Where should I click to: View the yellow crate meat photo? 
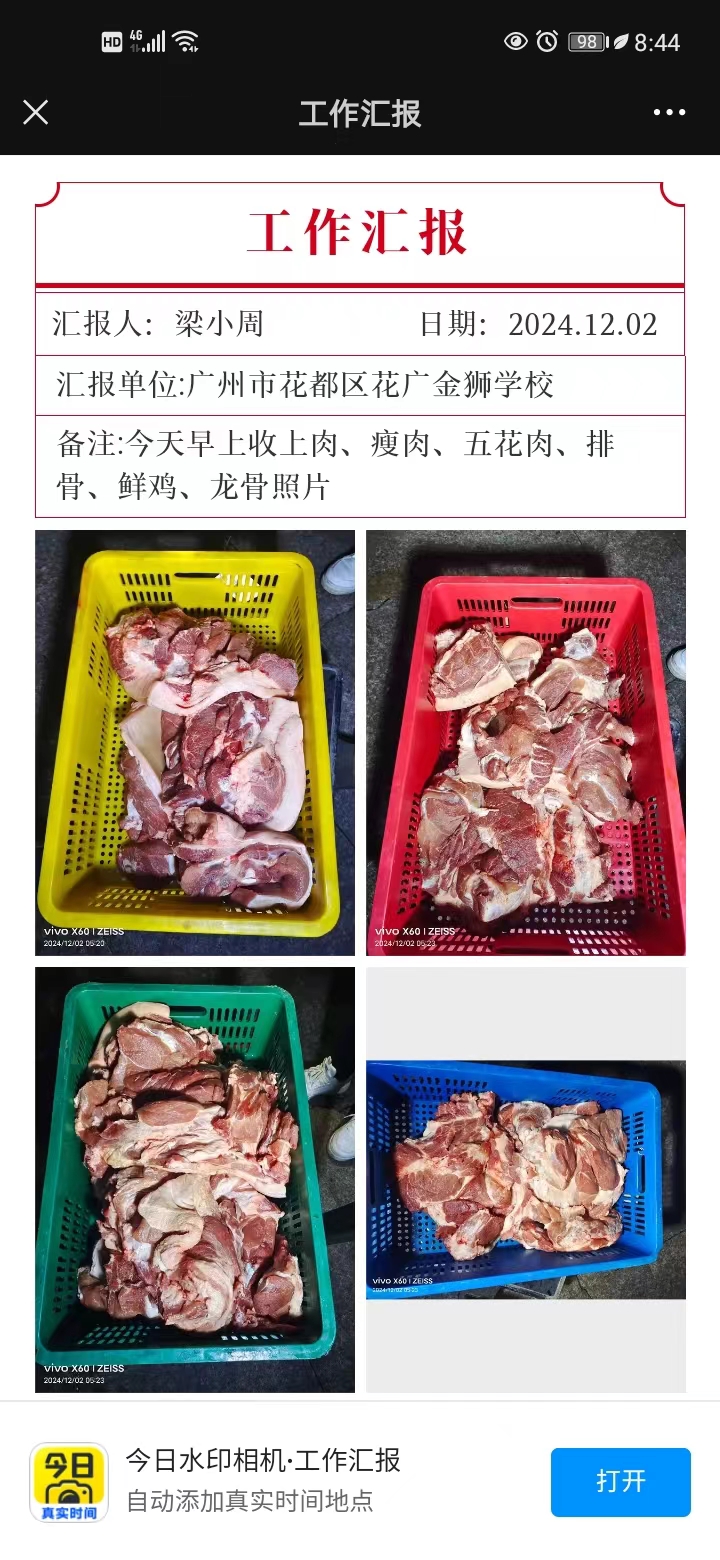[x=195, y=742]
